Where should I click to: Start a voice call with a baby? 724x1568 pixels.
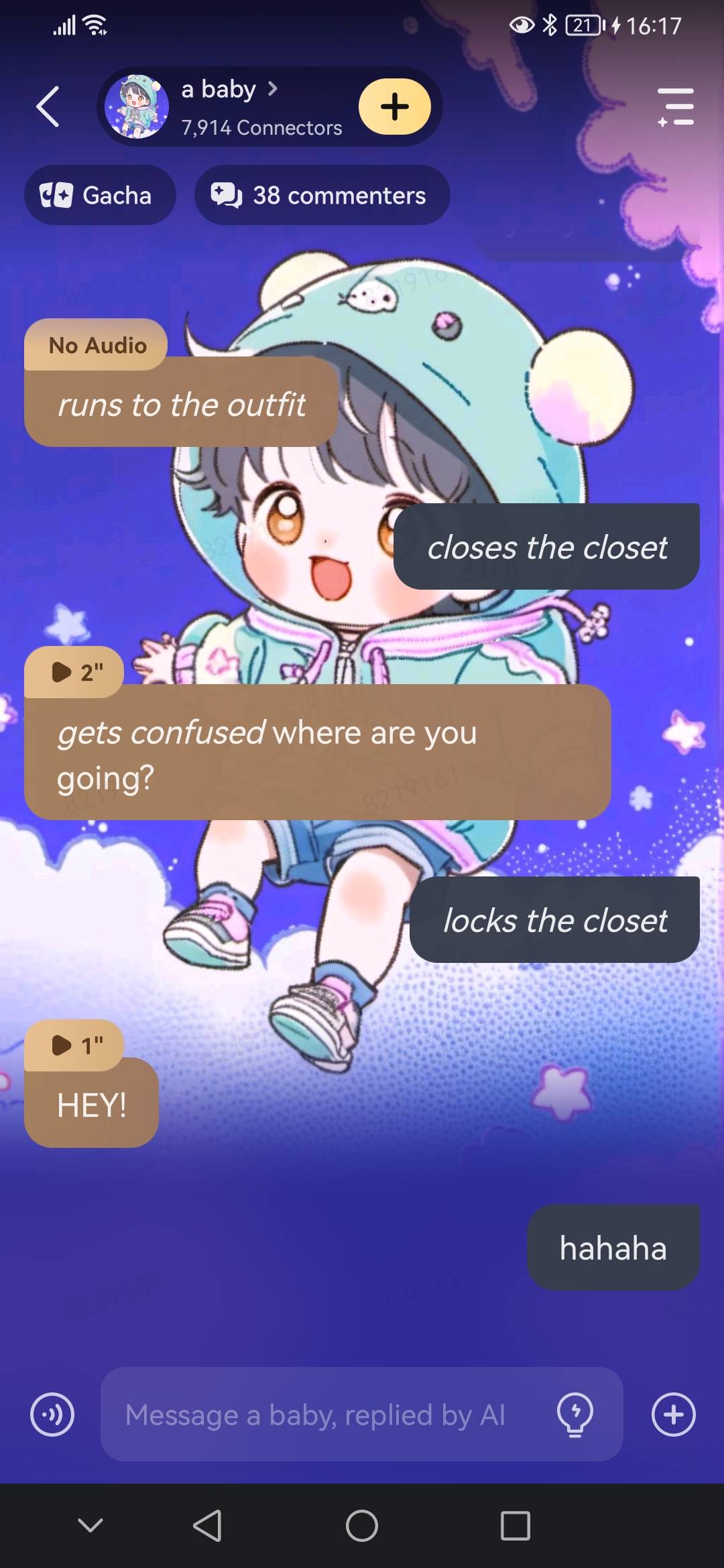(52, 1415)
